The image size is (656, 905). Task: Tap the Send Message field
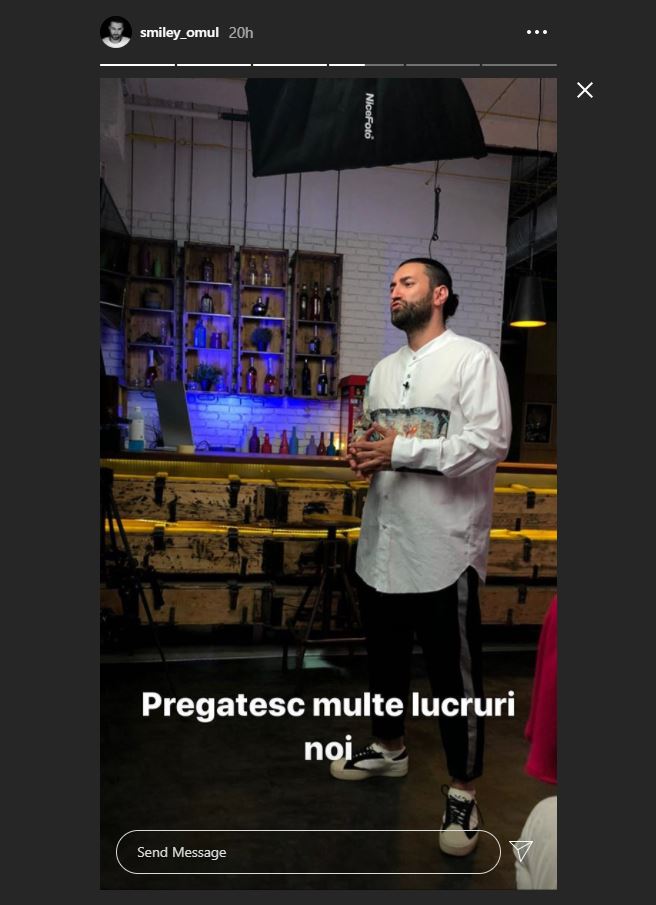pyautogui.click(x=308, y=852)
